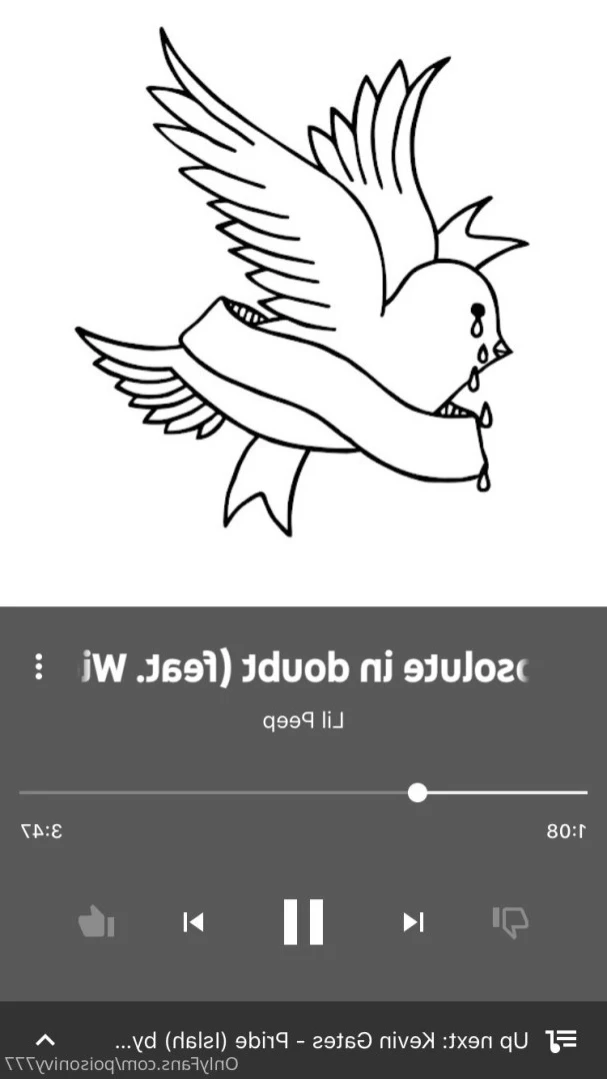Image resolution: width=607 pixels, height=1079 pixels.
Task: Tap the filled thumbs-up icon
Action: pyautogui.click(x=97, y=921)
